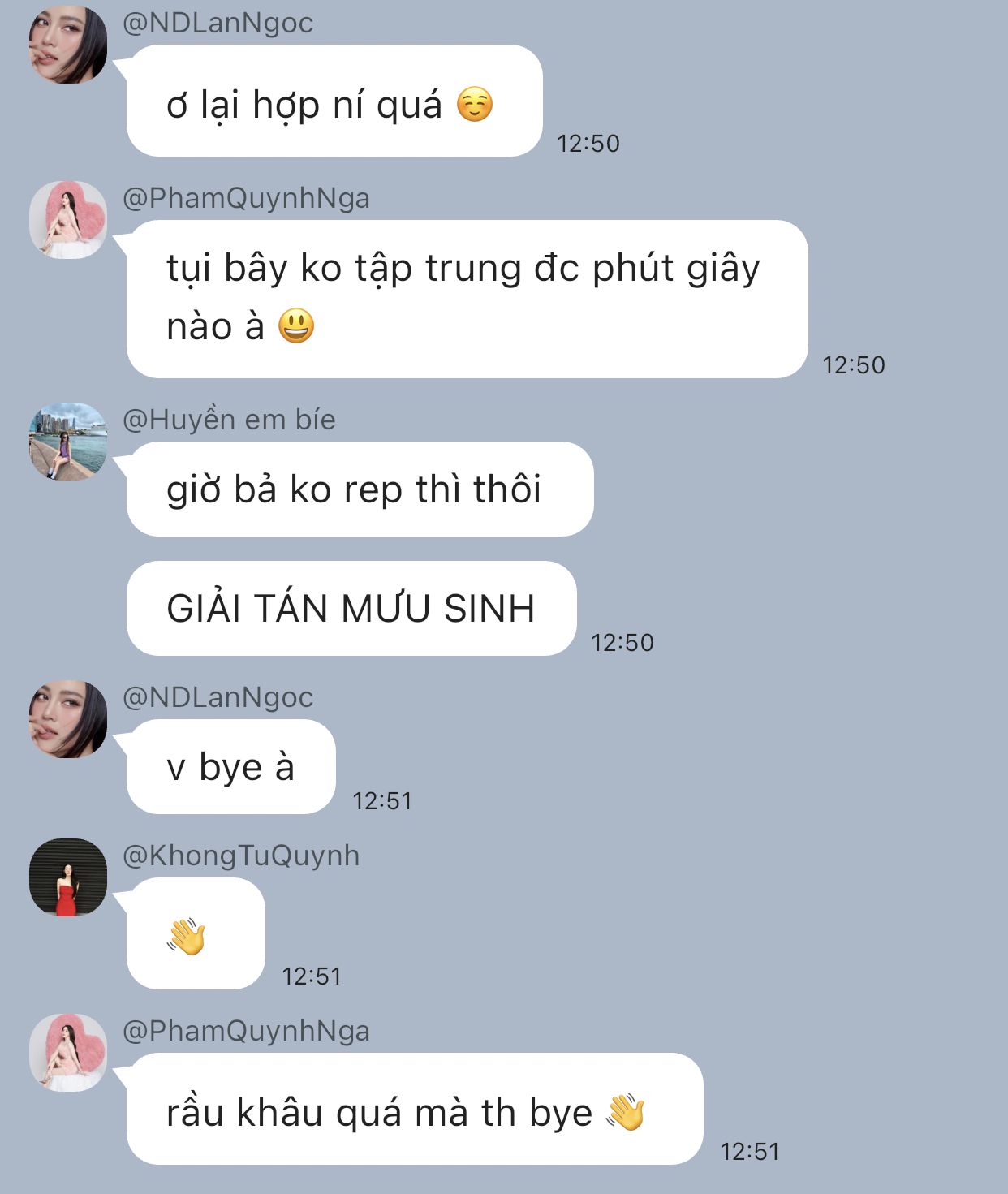Open PhamQuynhNga's avatar beside "rầu khâu quá"

pos(68,1053)
